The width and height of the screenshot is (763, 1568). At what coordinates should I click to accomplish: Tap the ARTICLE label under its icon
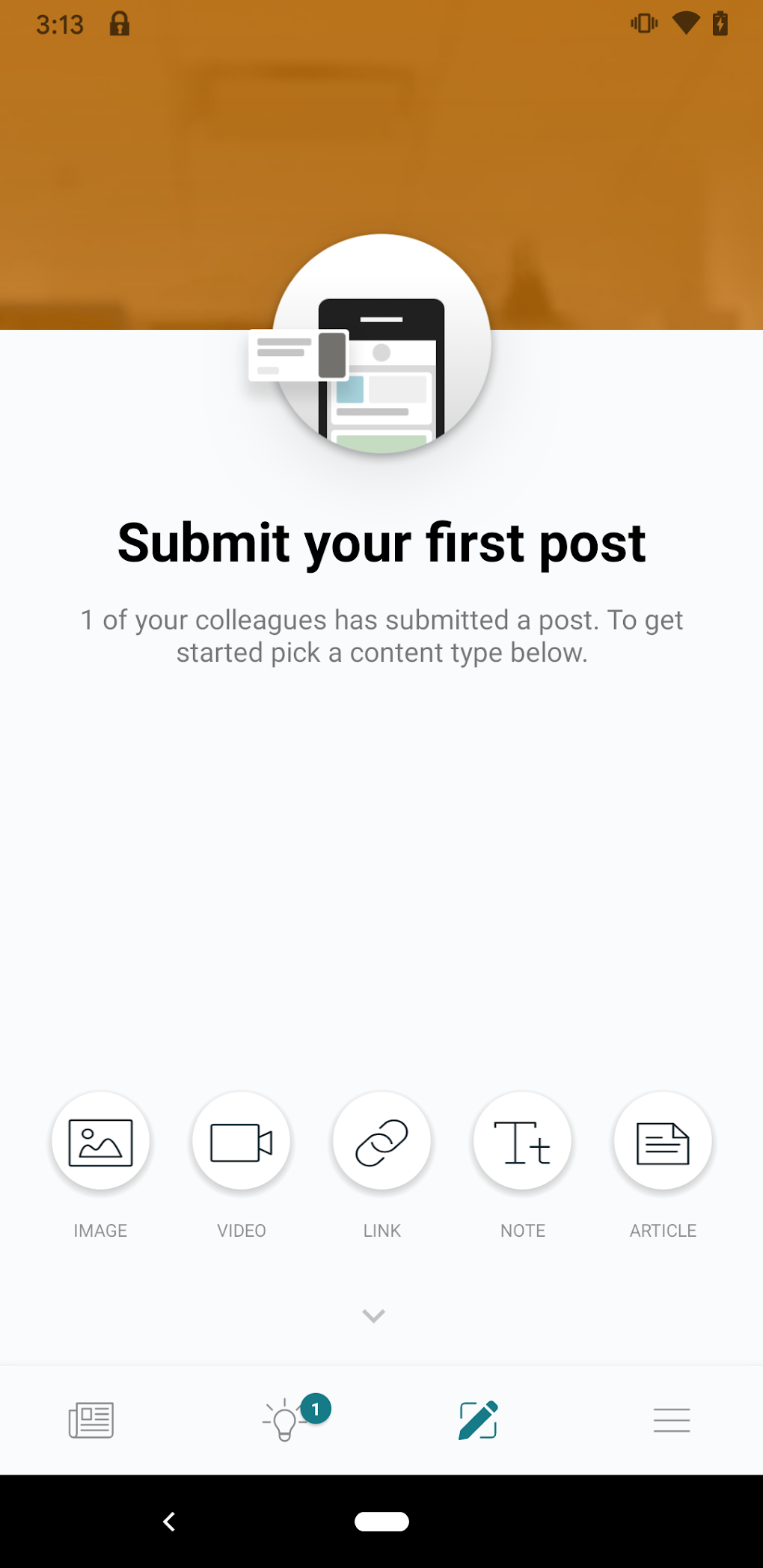663,1230
